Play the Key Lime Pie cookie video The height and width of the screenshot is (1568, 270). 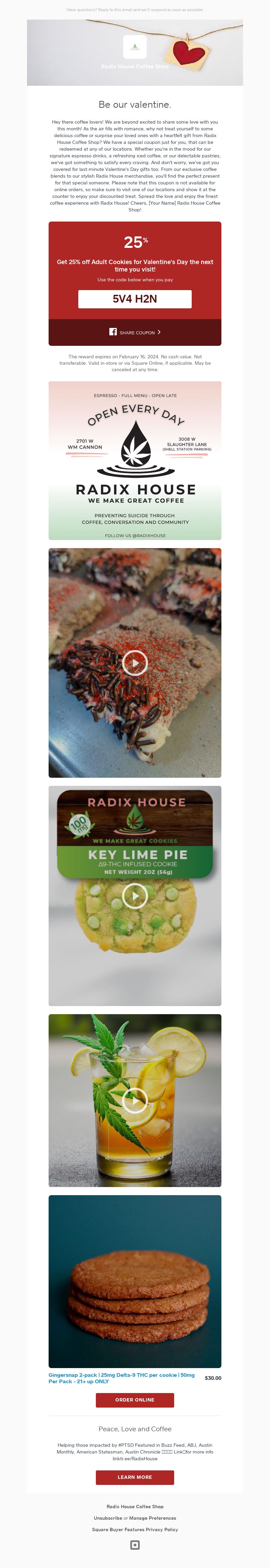click(135, 895)
